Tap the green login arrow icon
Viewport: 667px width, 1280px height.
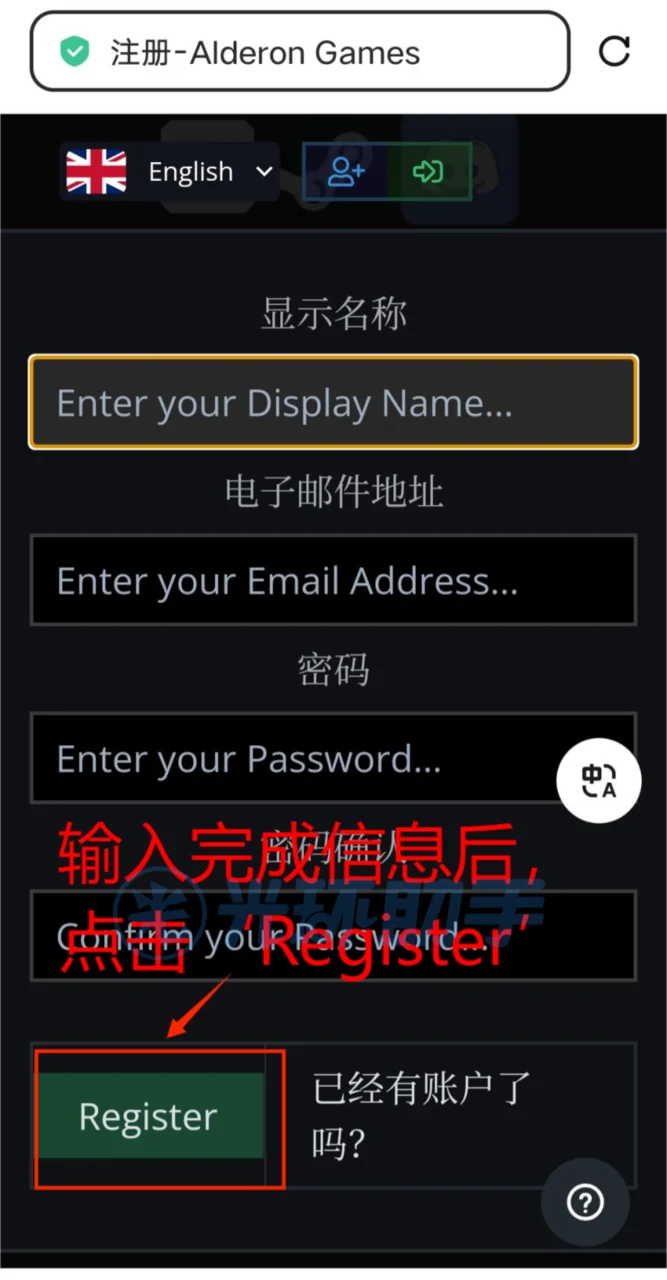pos(428,172)
